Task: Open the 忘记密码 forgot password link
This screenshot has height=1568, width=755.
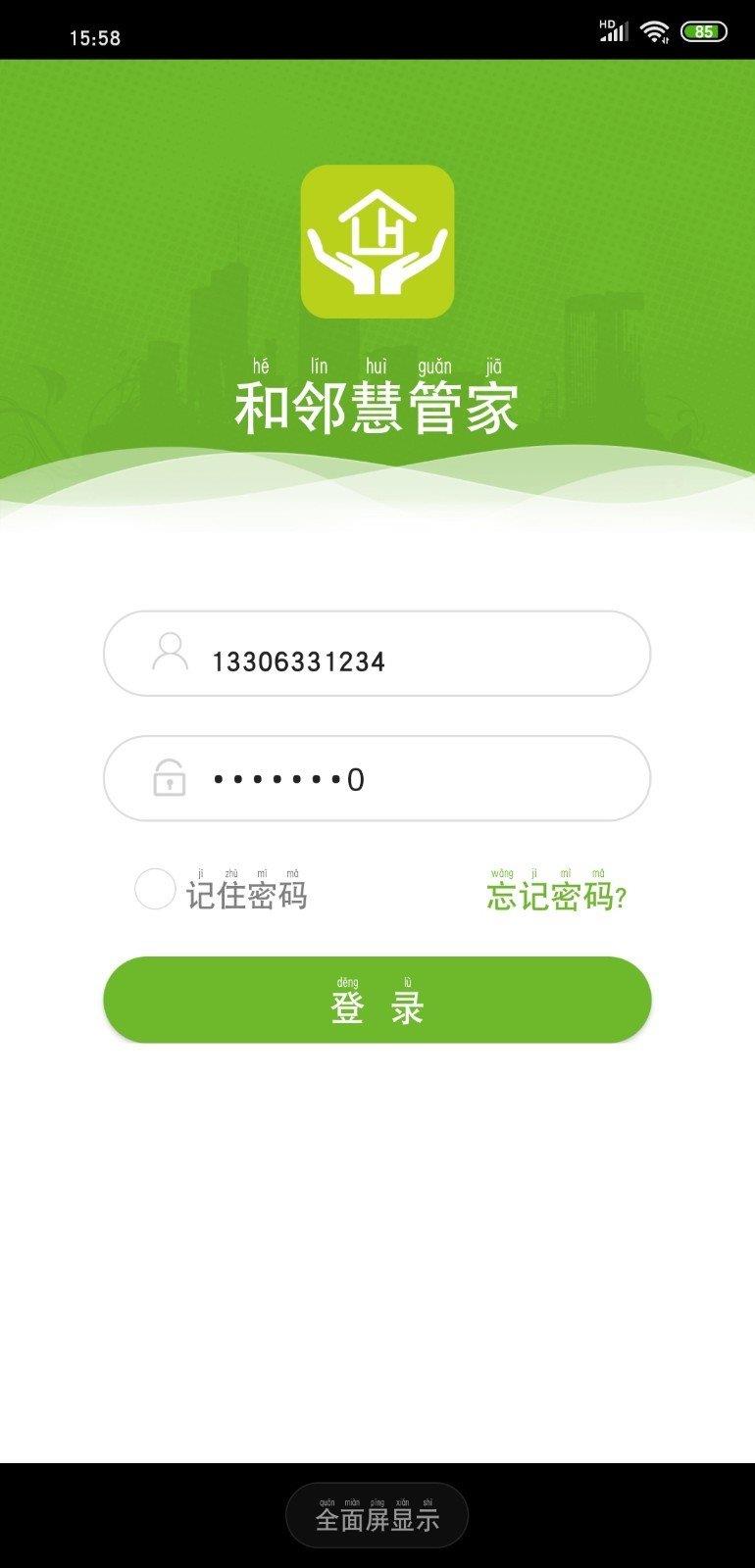Action: click(556, 894)
